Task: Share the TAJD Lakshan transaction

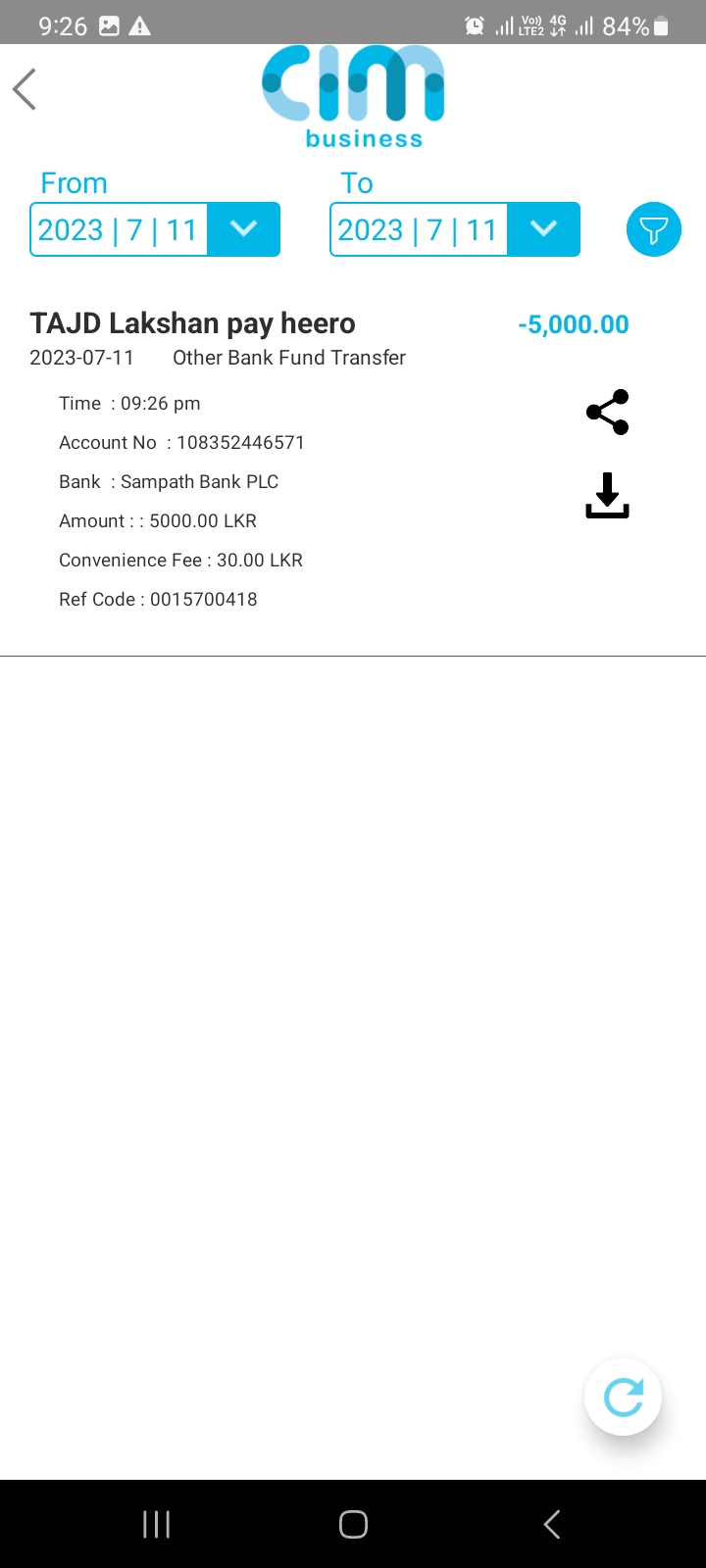Action: (607, 413)
